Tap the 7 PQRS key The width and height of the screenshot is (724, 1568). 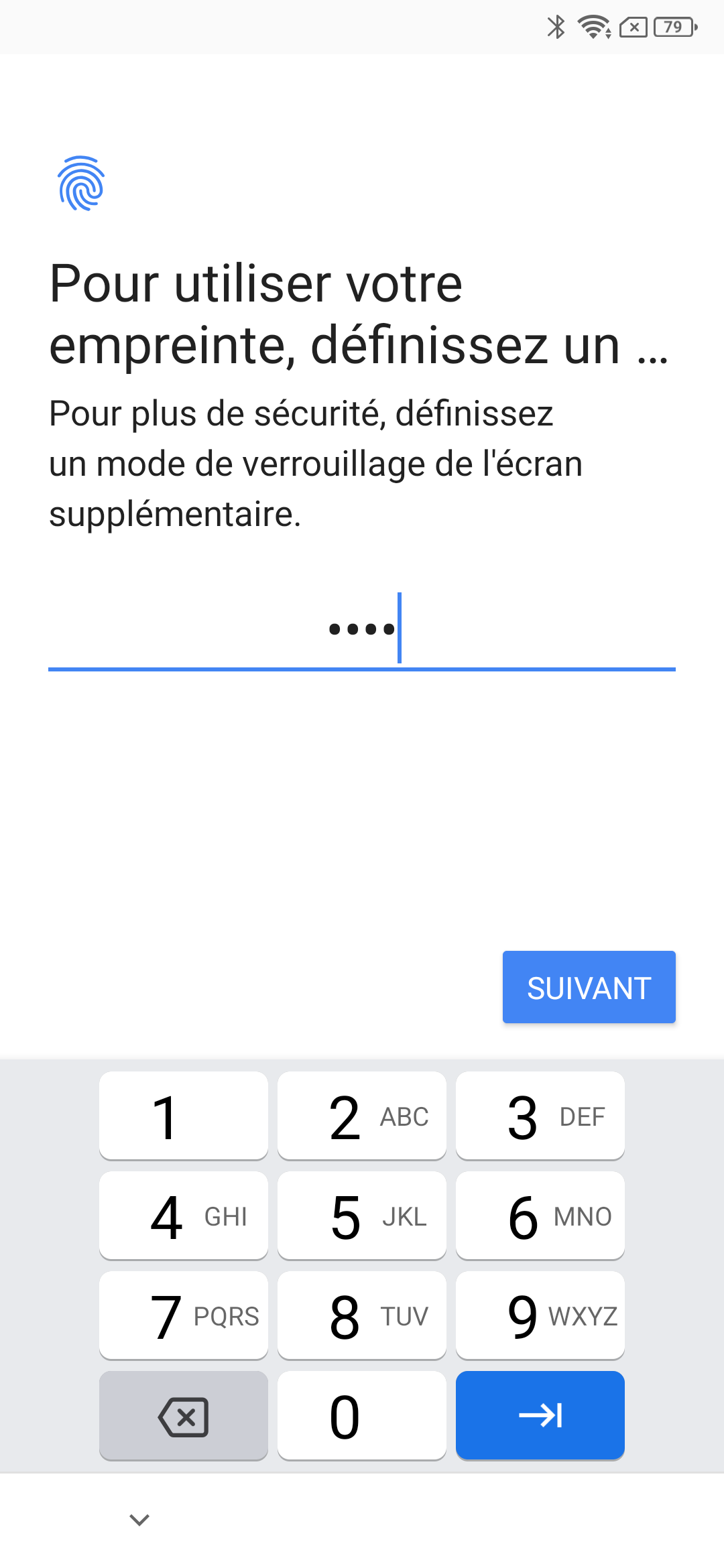(x=183, y=1315)
